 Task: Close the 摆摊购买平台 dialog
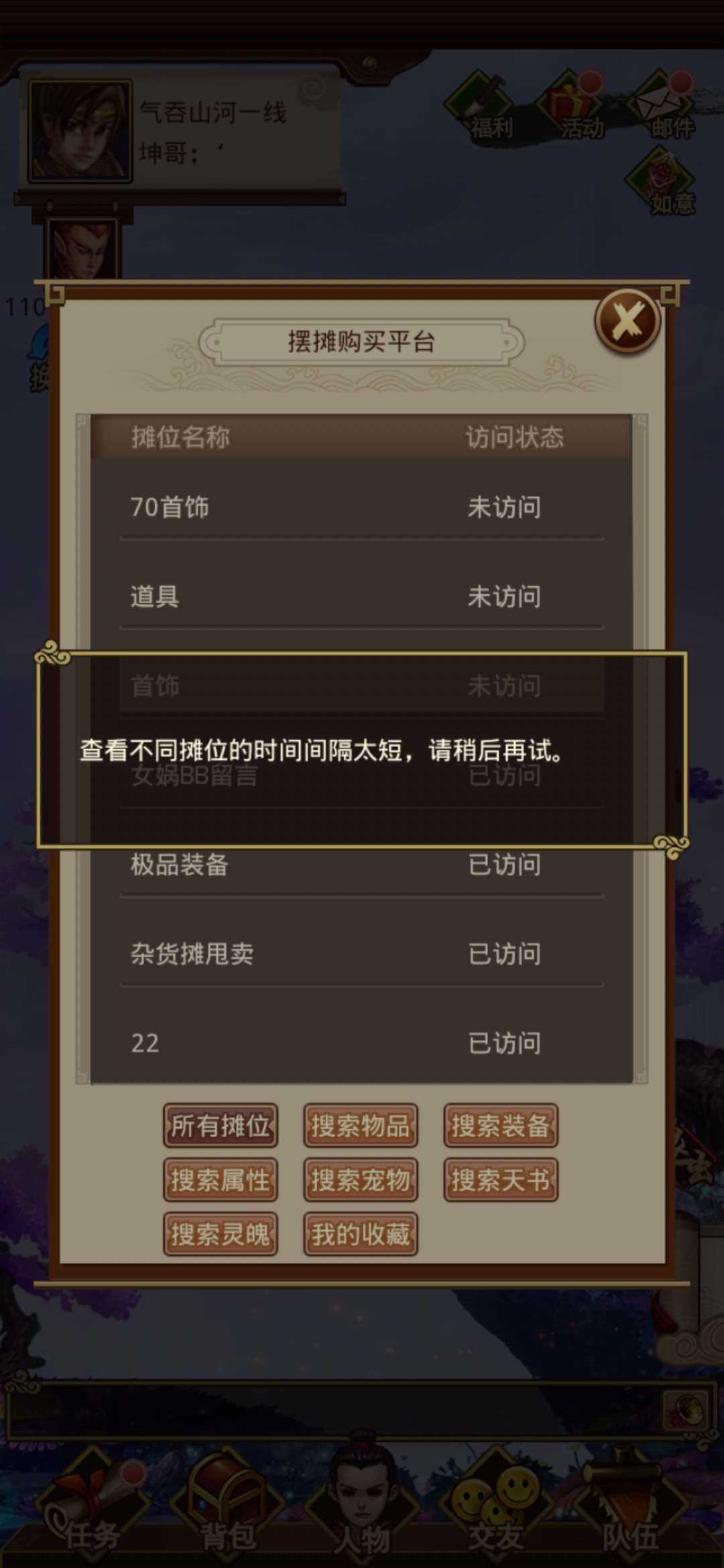pos(627,322)
